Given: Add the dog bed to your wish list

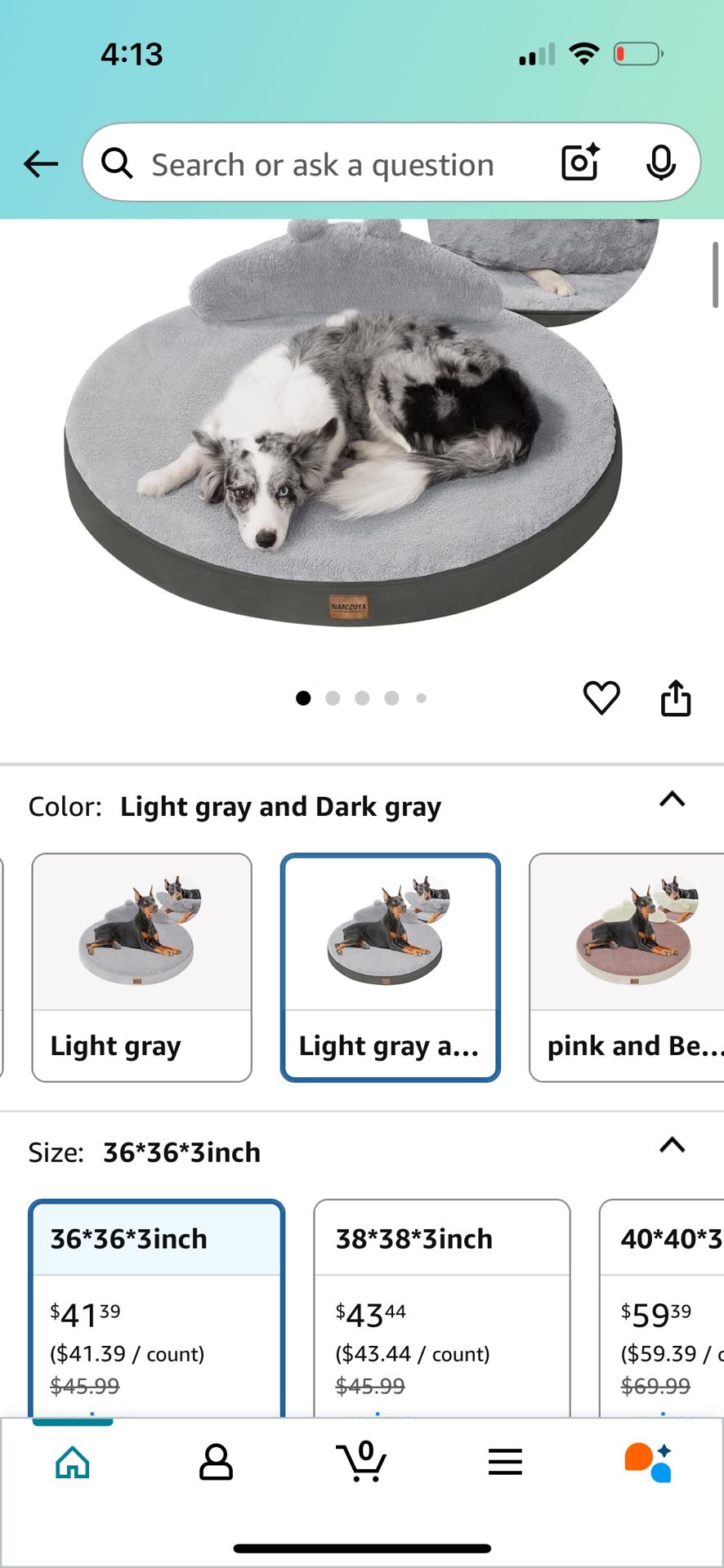Looking at the screenshot, I should pyautogui.click(x=601, y=698).
